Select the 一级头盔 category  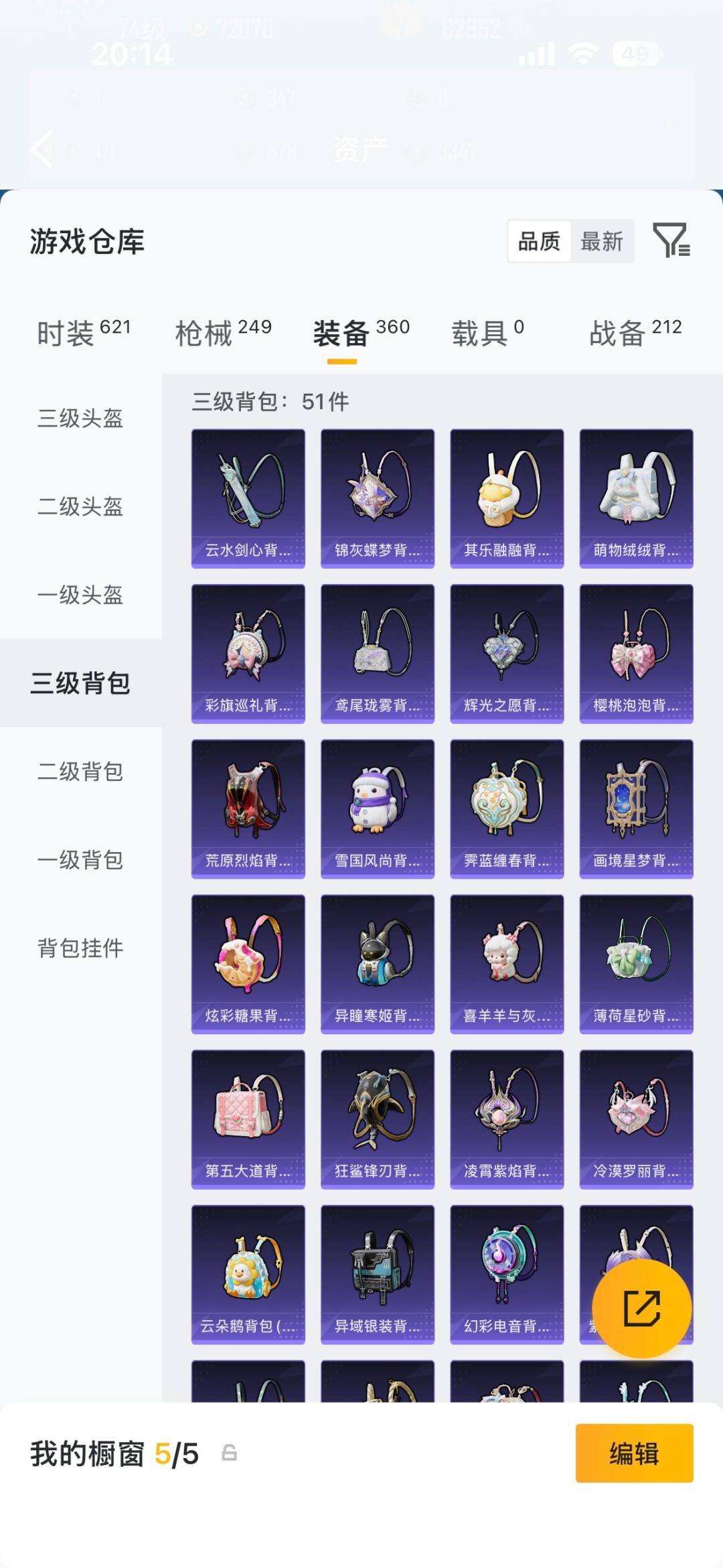pos(80,595)
